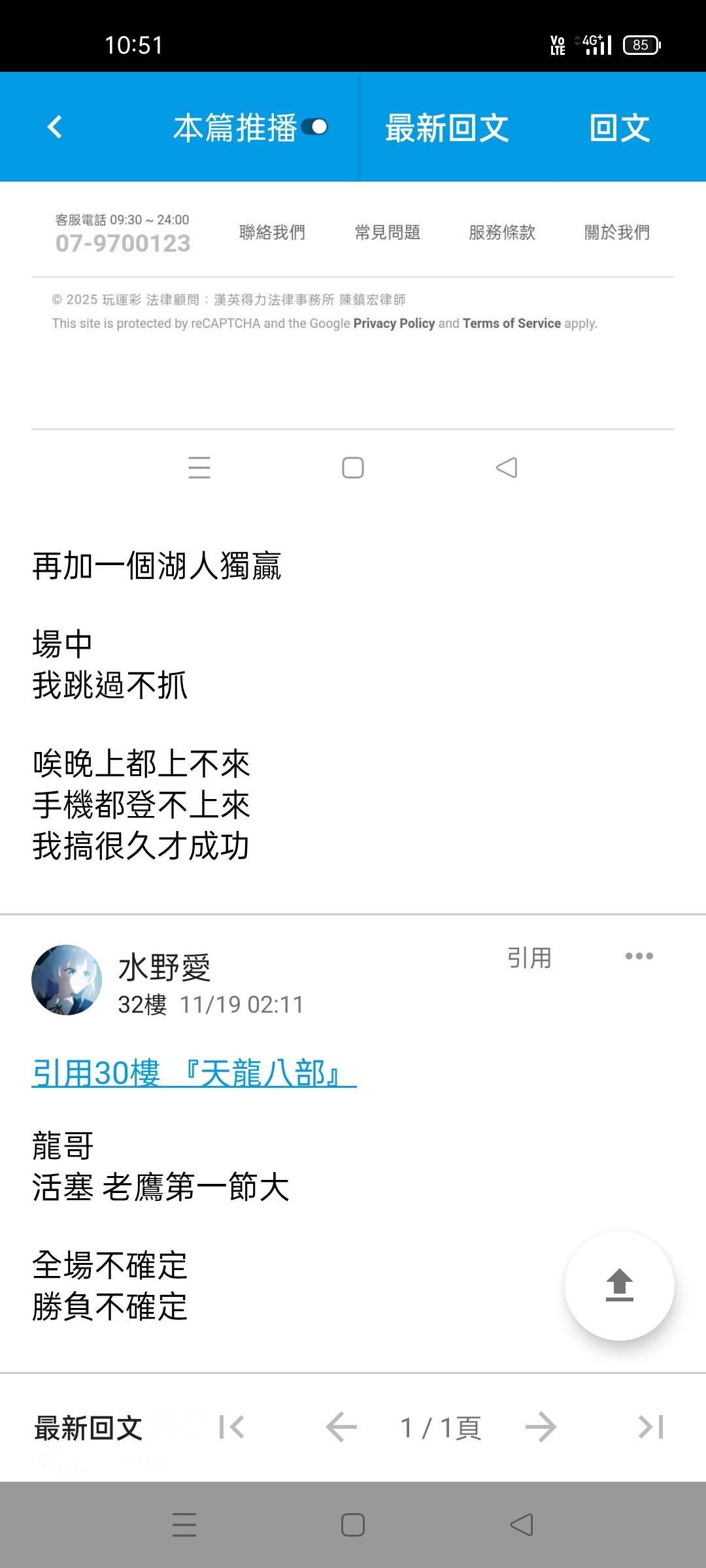Quote 水野愛's 32樓 post with 引用
Image resolution: width=706 pixels, height=1568 pixels.
tap(529, 958)
